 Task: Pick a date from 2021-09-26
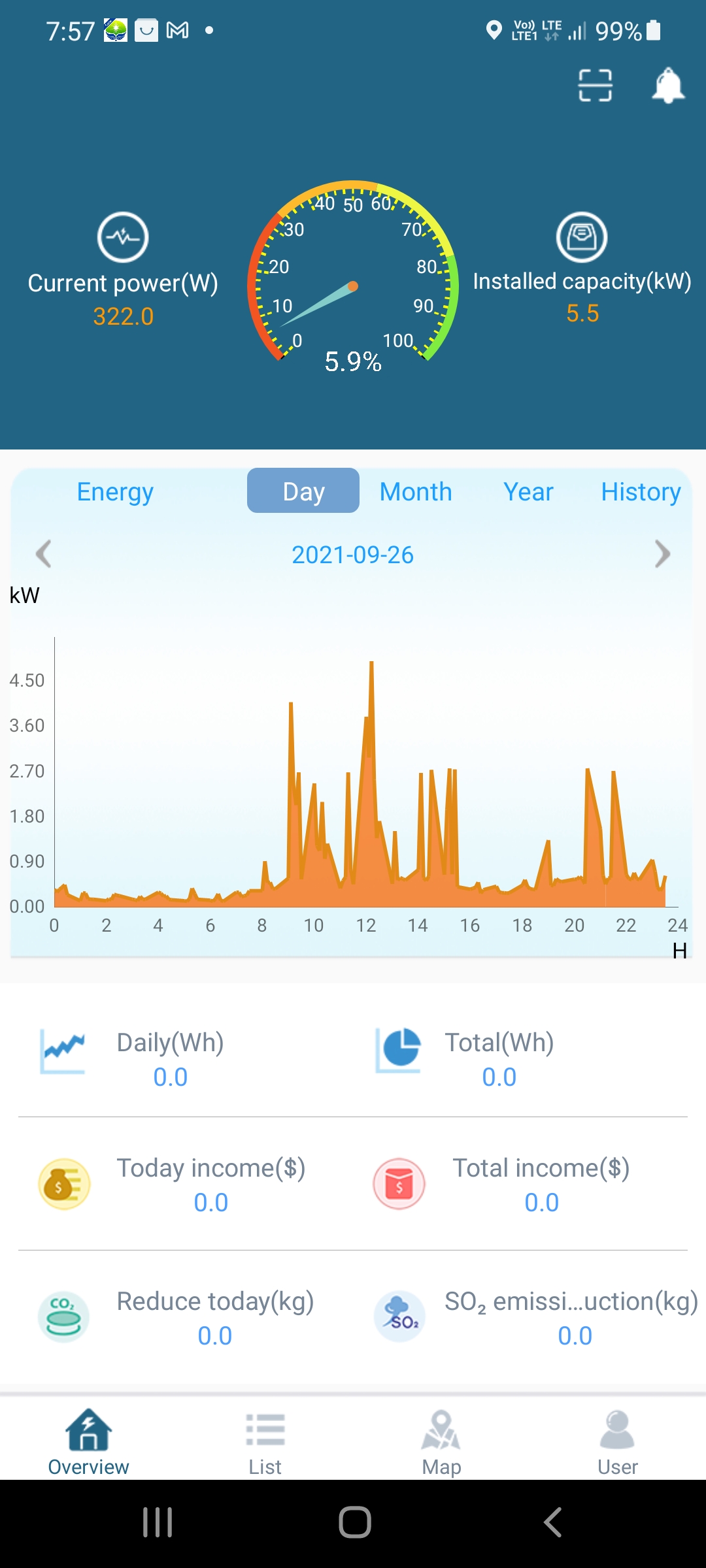coord(352,555)
